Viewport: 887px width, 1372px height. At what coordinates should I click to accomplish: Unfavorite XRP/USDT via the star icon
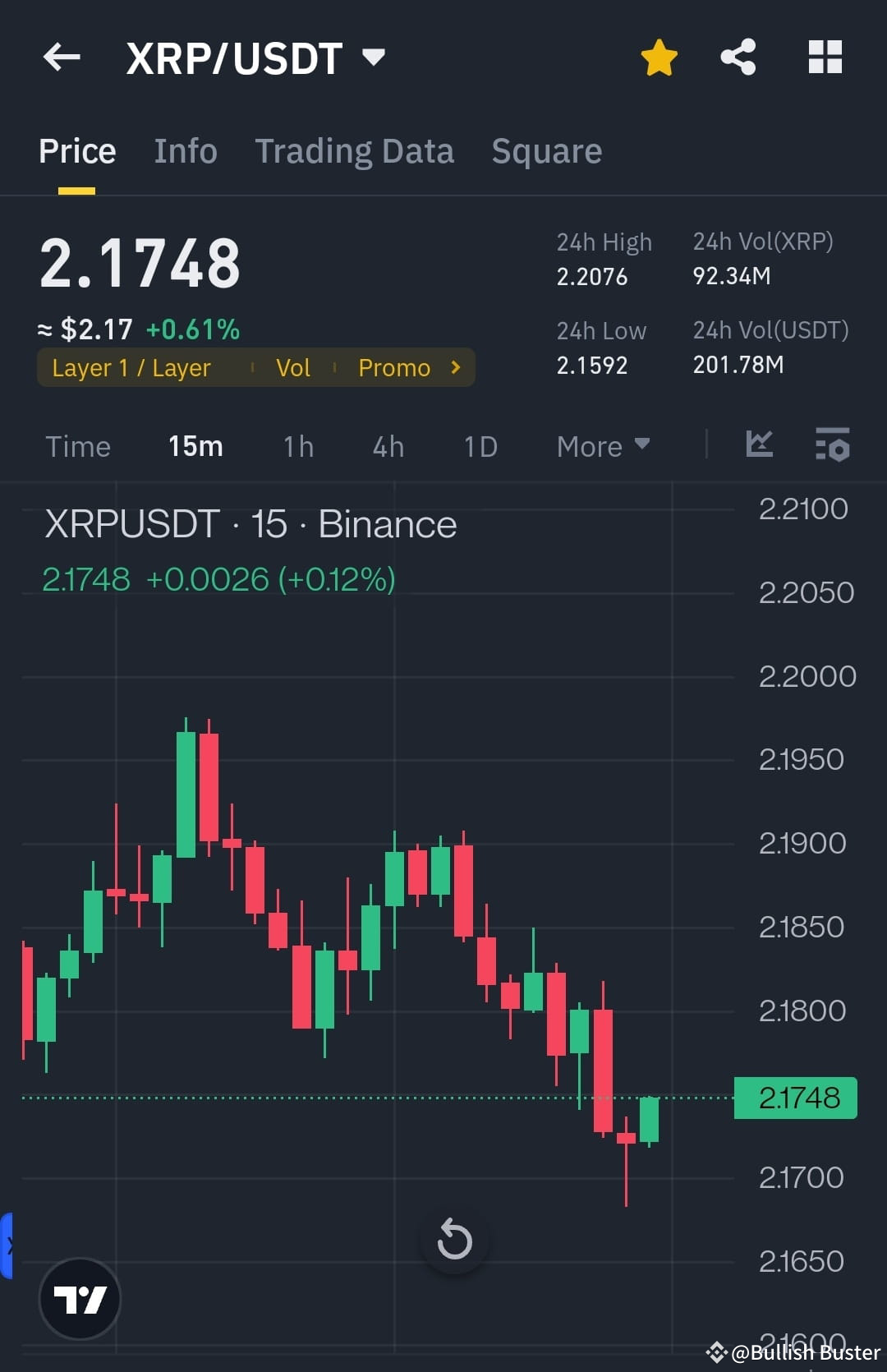click(x=660, y=56)
